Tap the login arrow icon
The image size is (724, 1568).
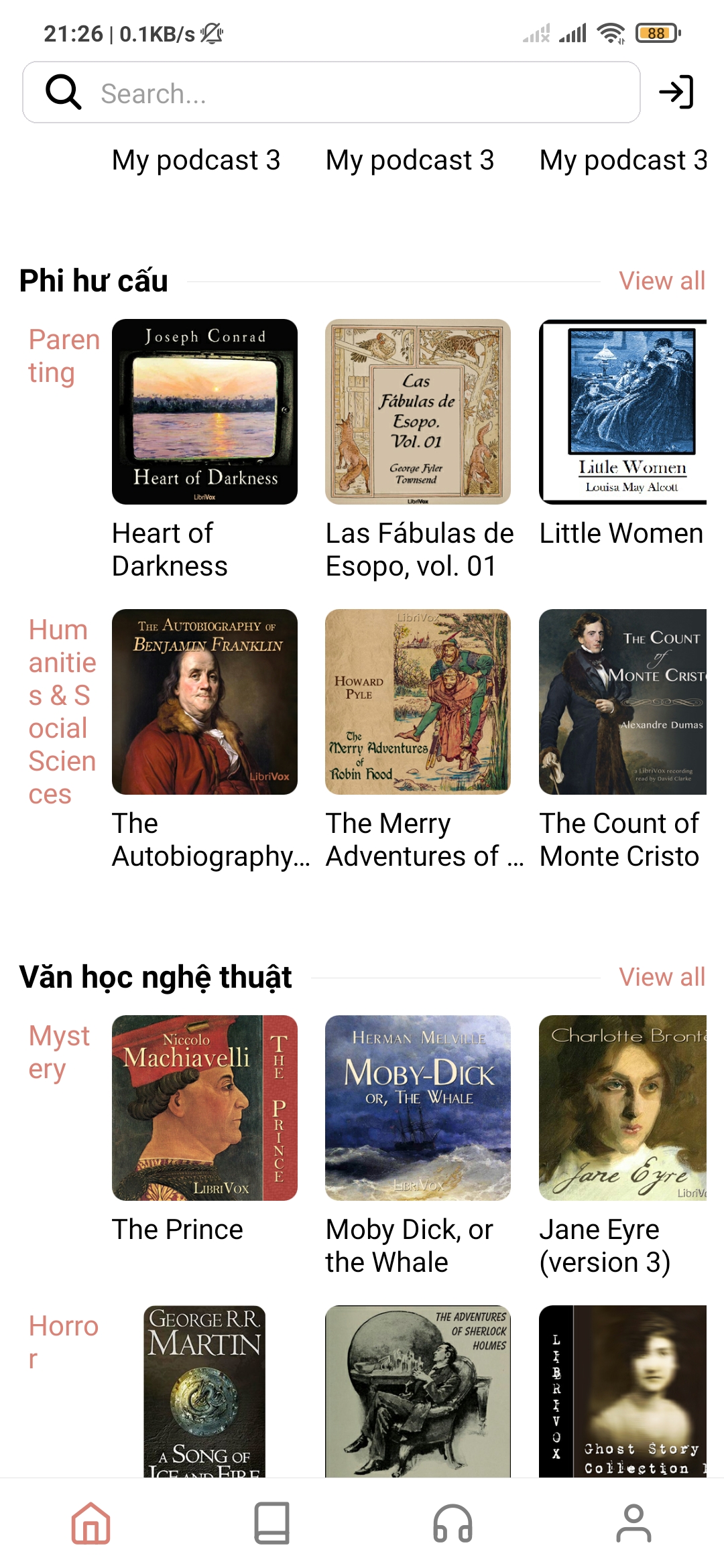click(676, 92)
